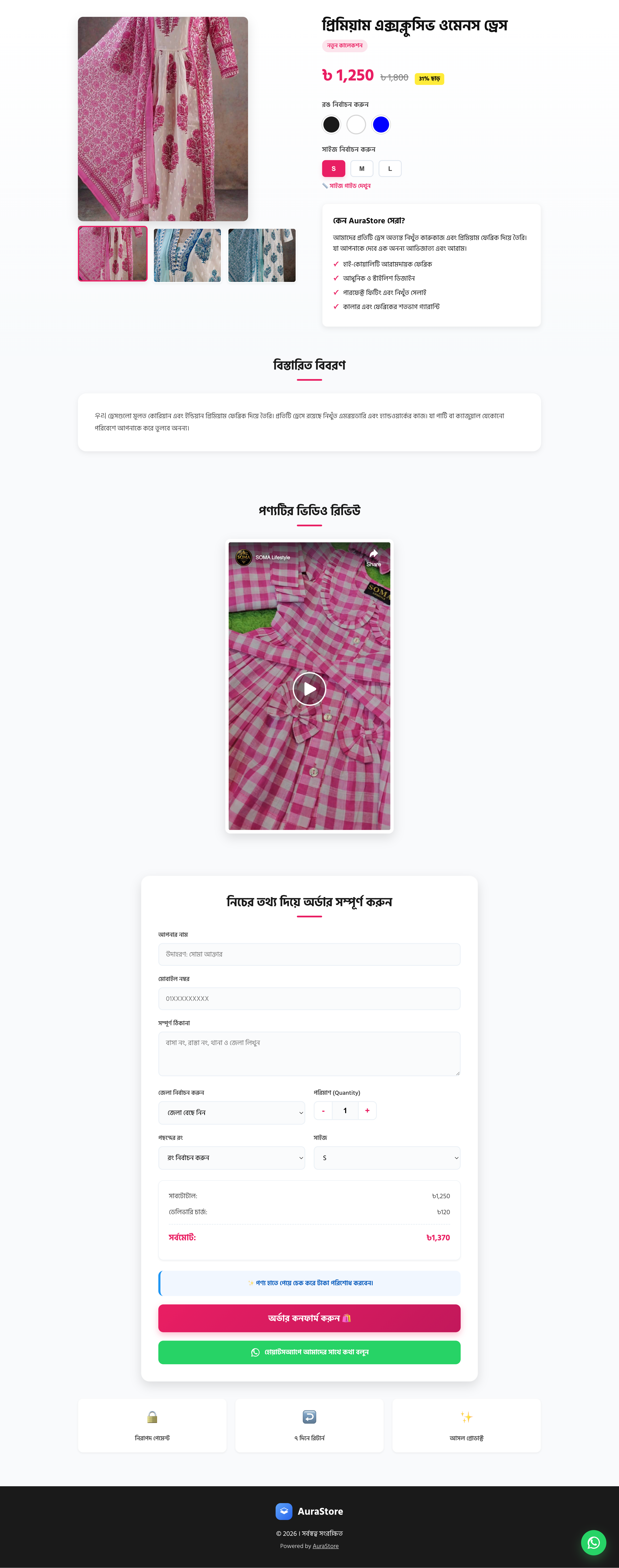Choose size M
The width and height of the screenshot is (619, 1568).
tap(362, 169)
